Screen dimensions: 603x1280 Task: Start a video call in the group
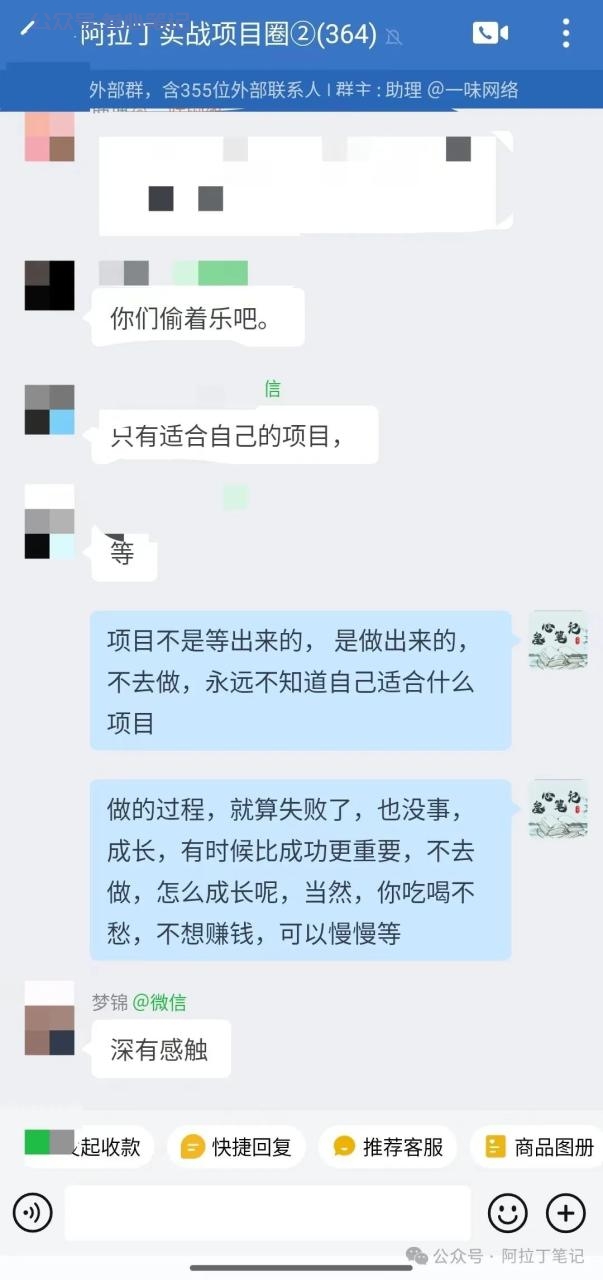pyautogui.click(x=490, y=33)
